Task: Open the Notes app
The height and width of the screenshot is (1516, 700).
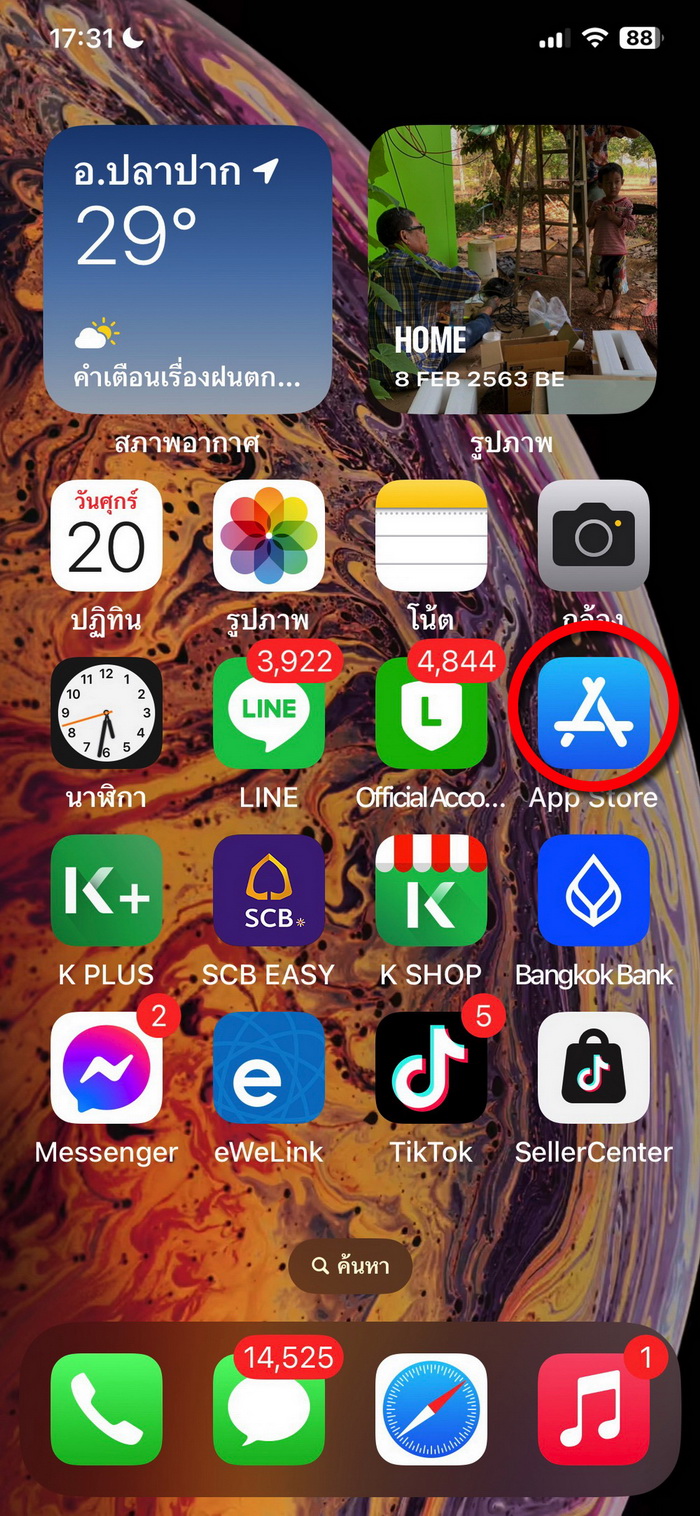Action: click(431, 536)
